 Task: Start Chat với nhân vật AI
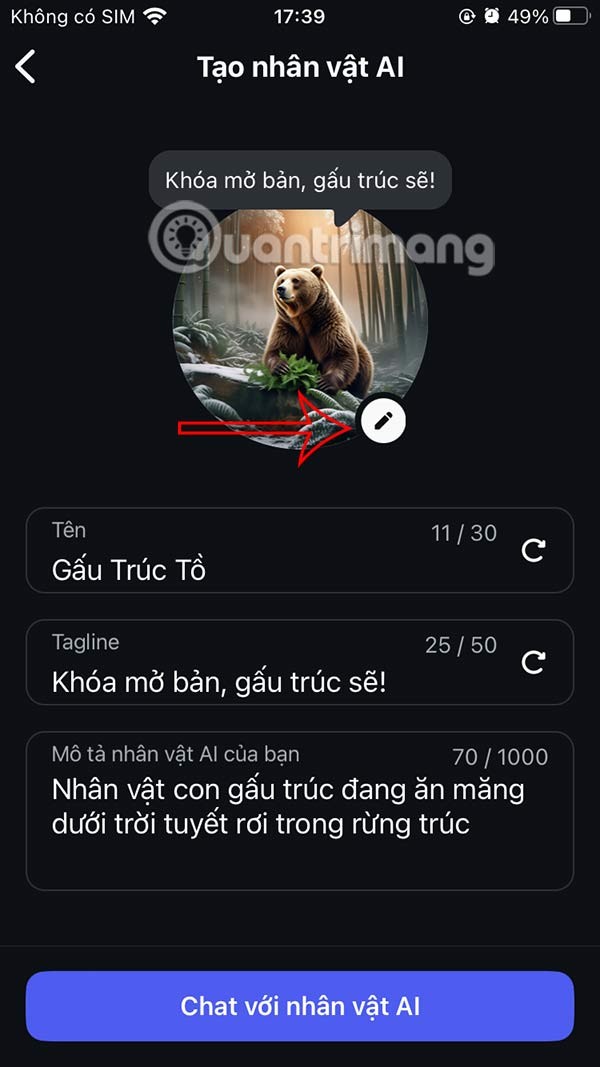[x=299, y=1006]
